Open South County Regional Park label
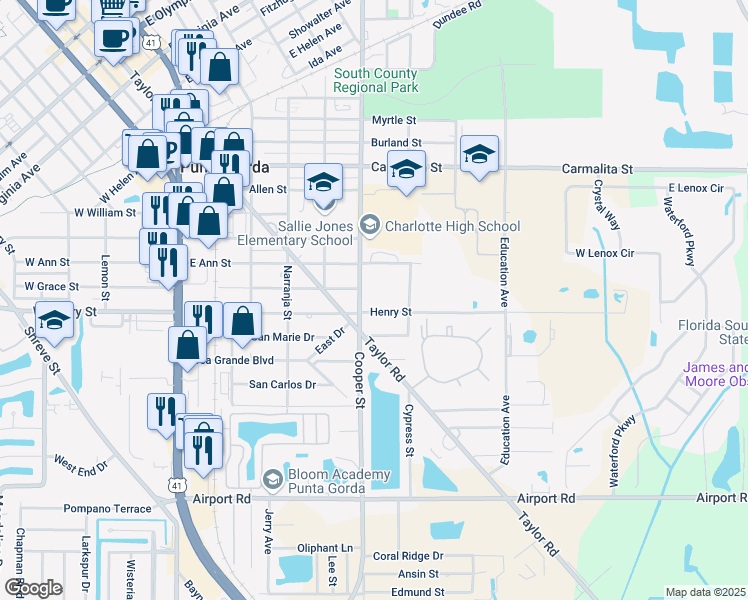748x600 pixels. [376, 80]
